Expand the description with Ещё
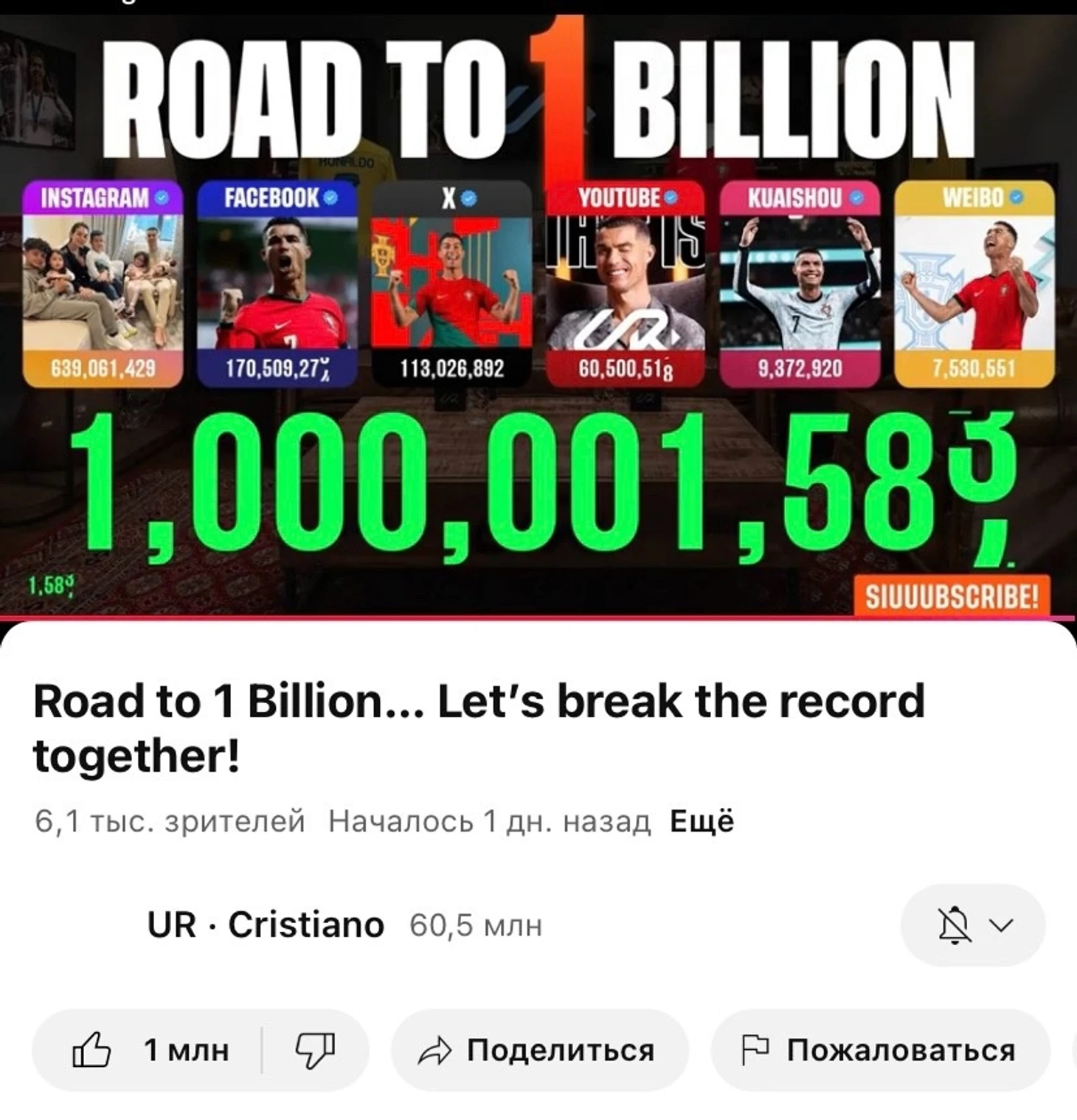This screenshot has width=1077, height=1120. (x=702, y=820)
